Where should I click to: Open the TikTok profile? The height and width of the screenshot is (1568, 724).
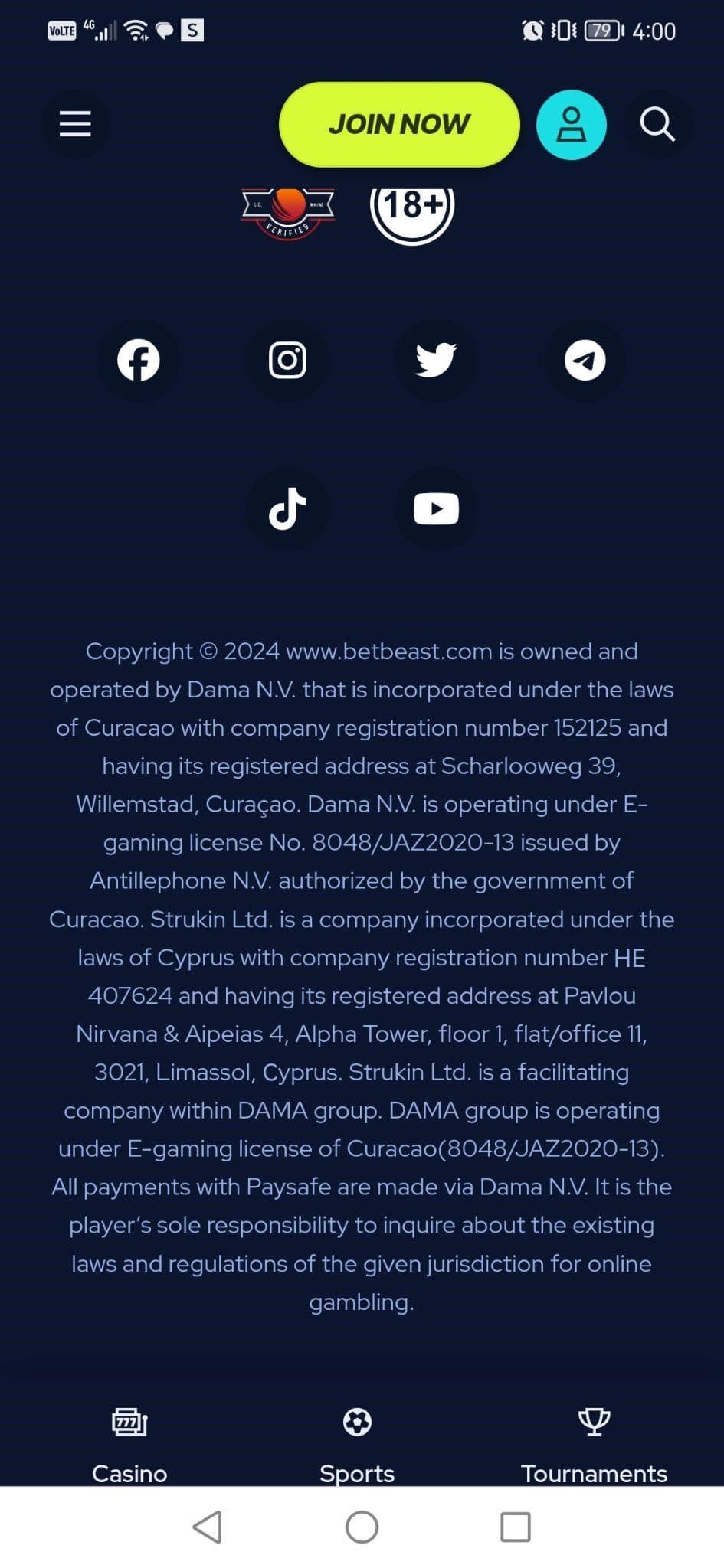click(287, 508)
